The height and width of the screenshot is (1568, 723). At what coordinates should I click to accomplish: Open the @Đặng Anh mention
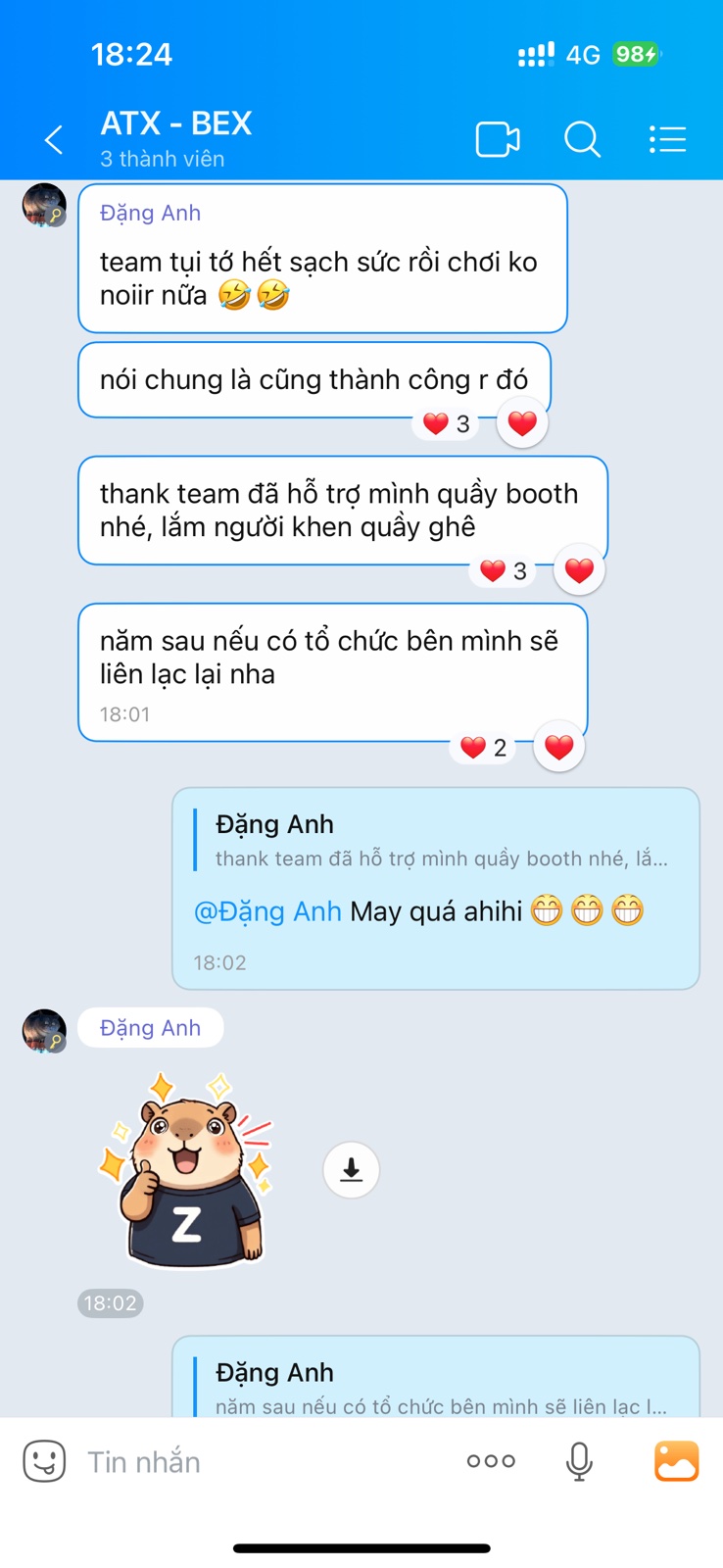(267, 911)
